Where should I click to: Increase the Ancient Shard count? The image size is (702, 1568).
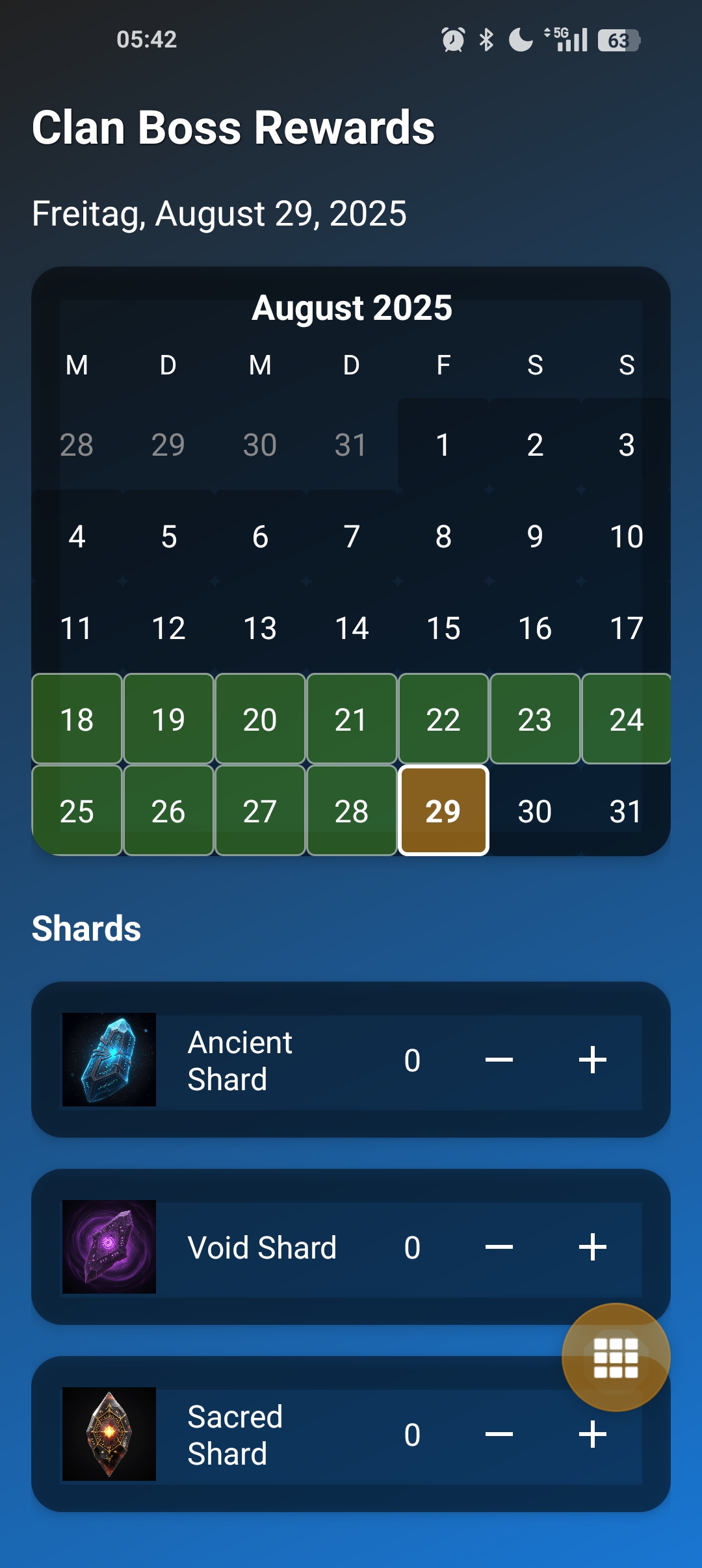point(592,1060)
